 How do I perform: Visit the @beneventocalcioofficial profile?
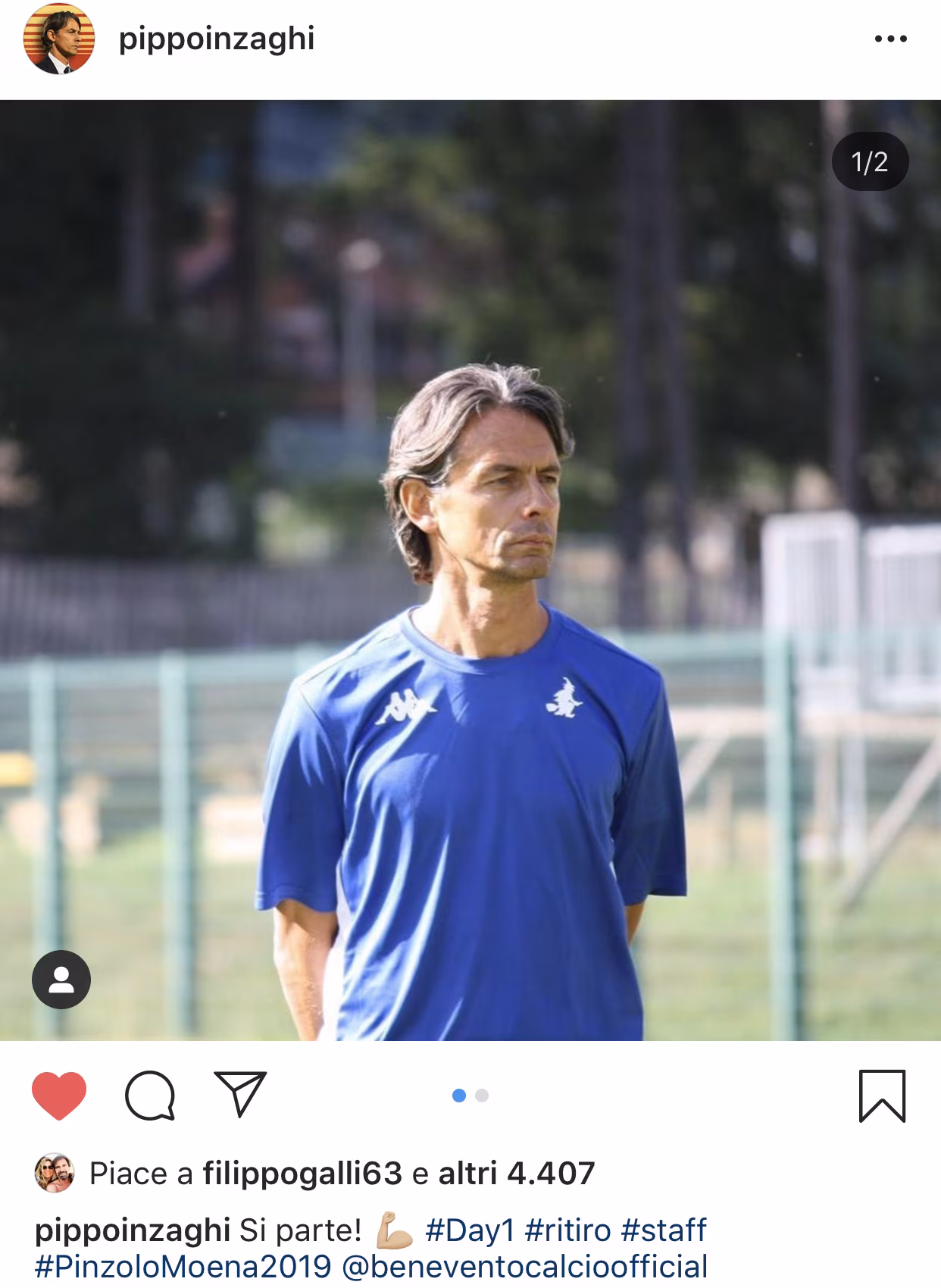coord(525,1267)
